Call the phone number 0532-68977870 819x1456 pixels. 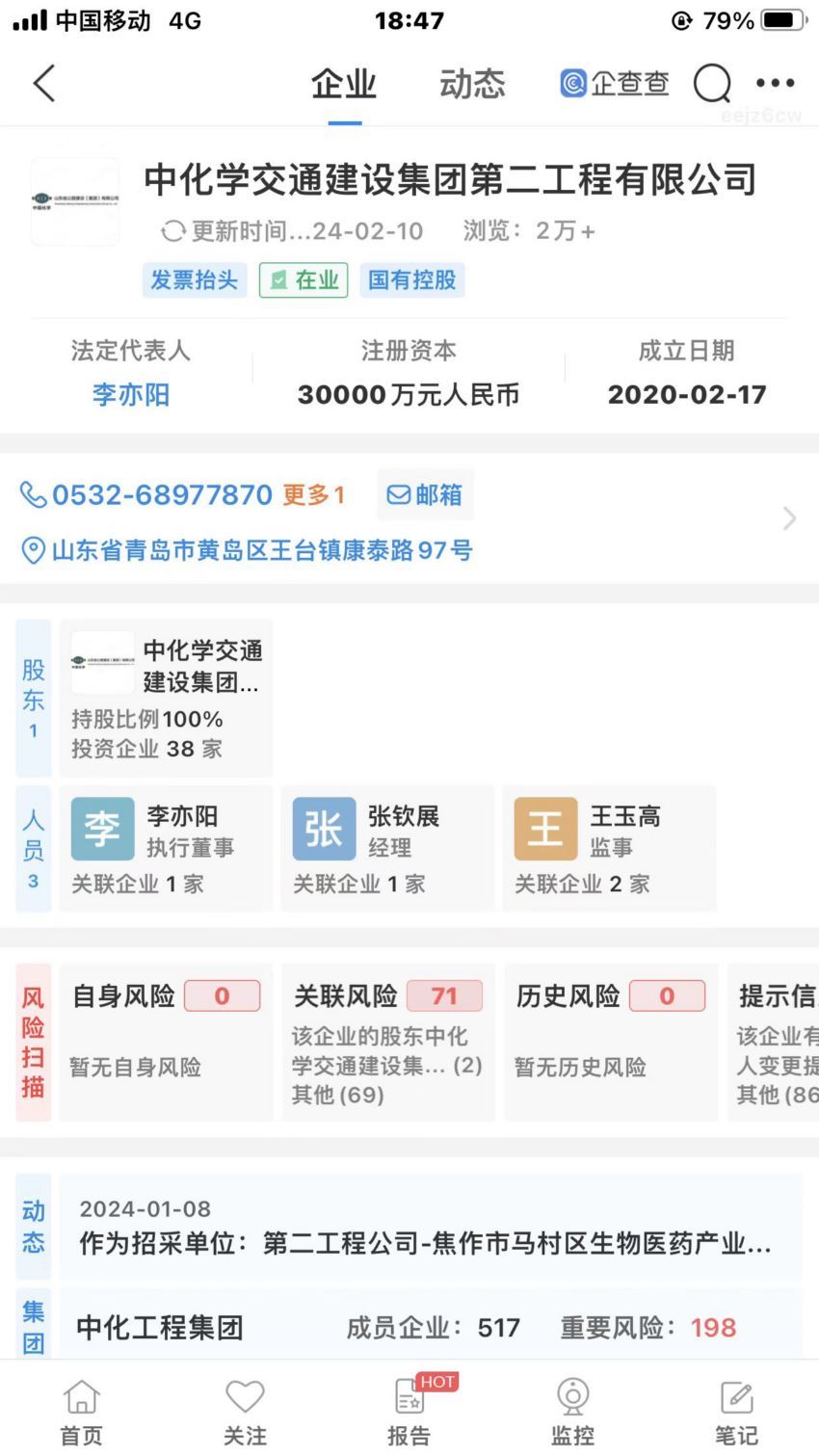[x=161, y=495]
